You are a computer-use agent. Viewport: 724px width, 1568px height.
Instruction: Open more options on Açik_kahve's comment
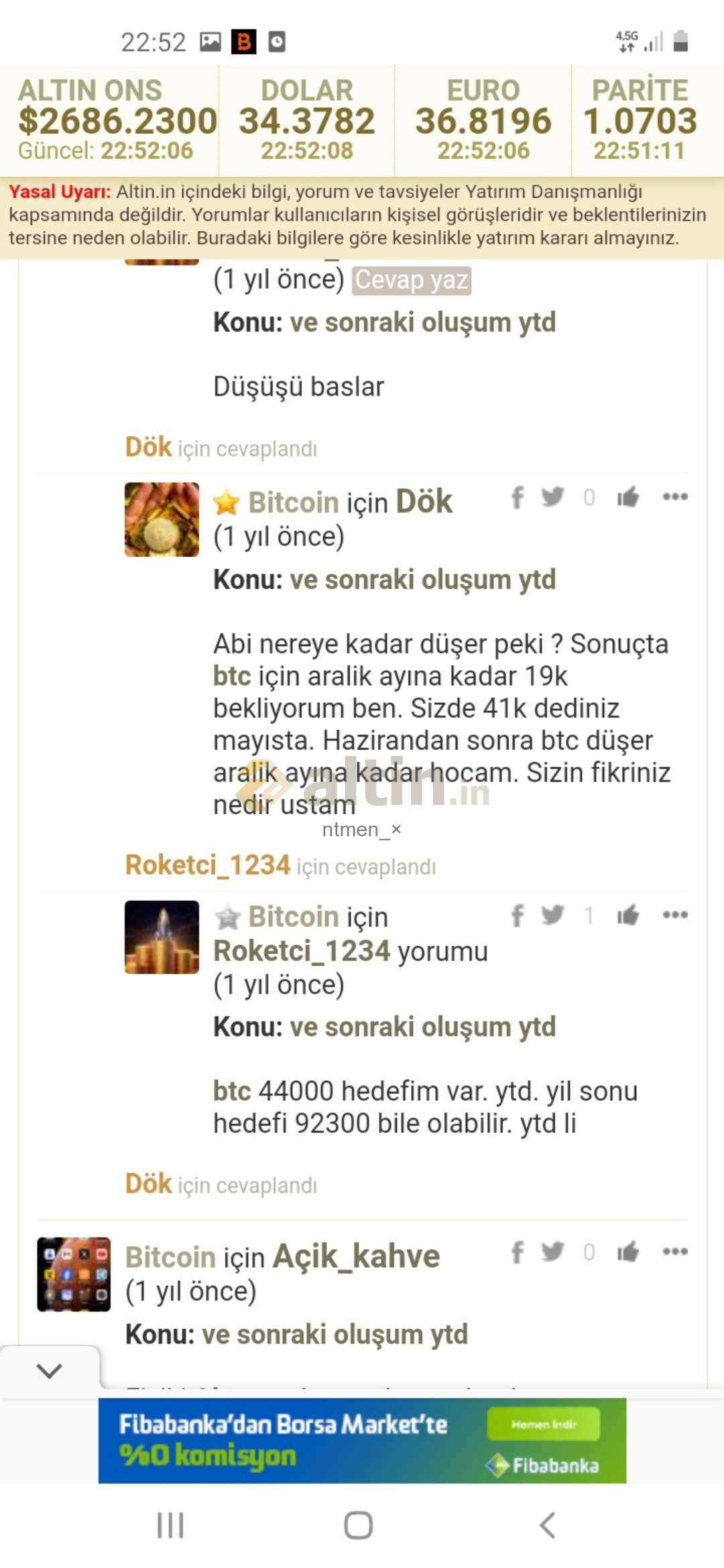coord(675,1251)
